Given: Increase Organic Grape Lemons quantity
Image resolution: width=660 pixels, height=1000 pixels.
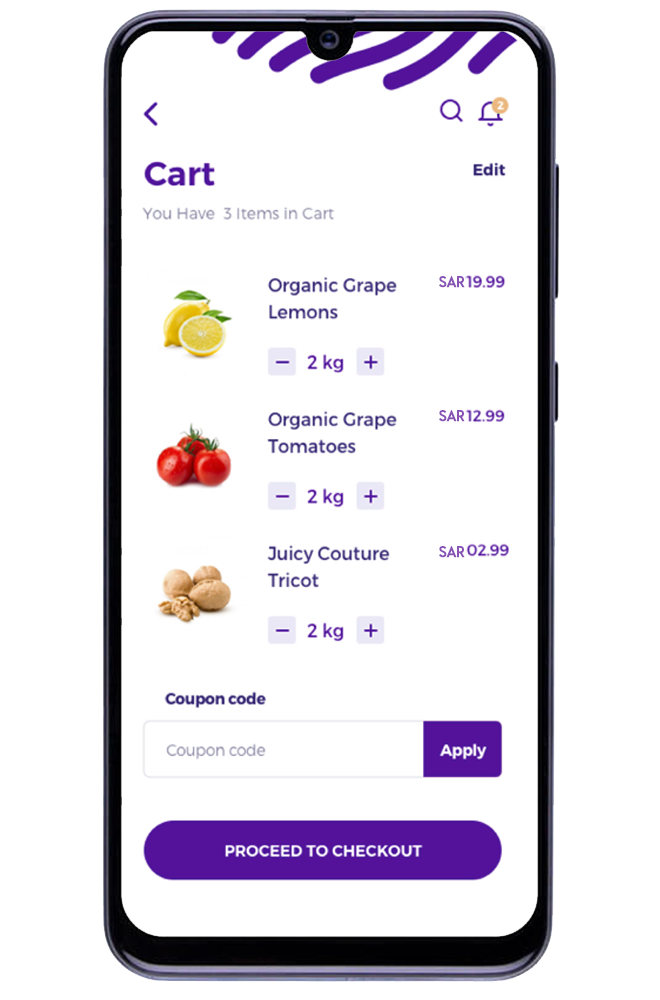Looking at the screenshot, I should (x=370, y=362).
